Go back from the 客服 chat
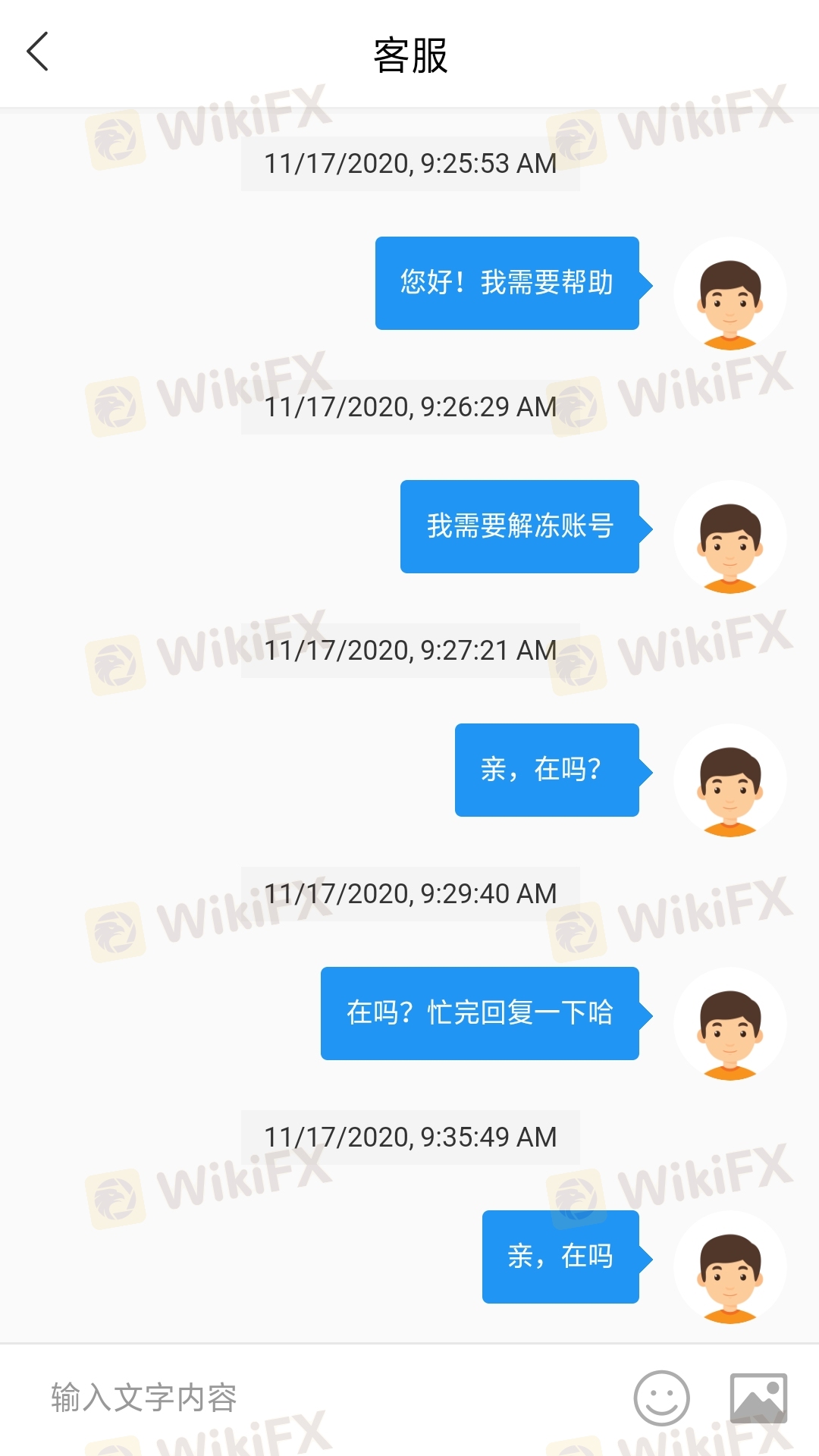The image size is (819, 1456). click(x=38, y=52)
